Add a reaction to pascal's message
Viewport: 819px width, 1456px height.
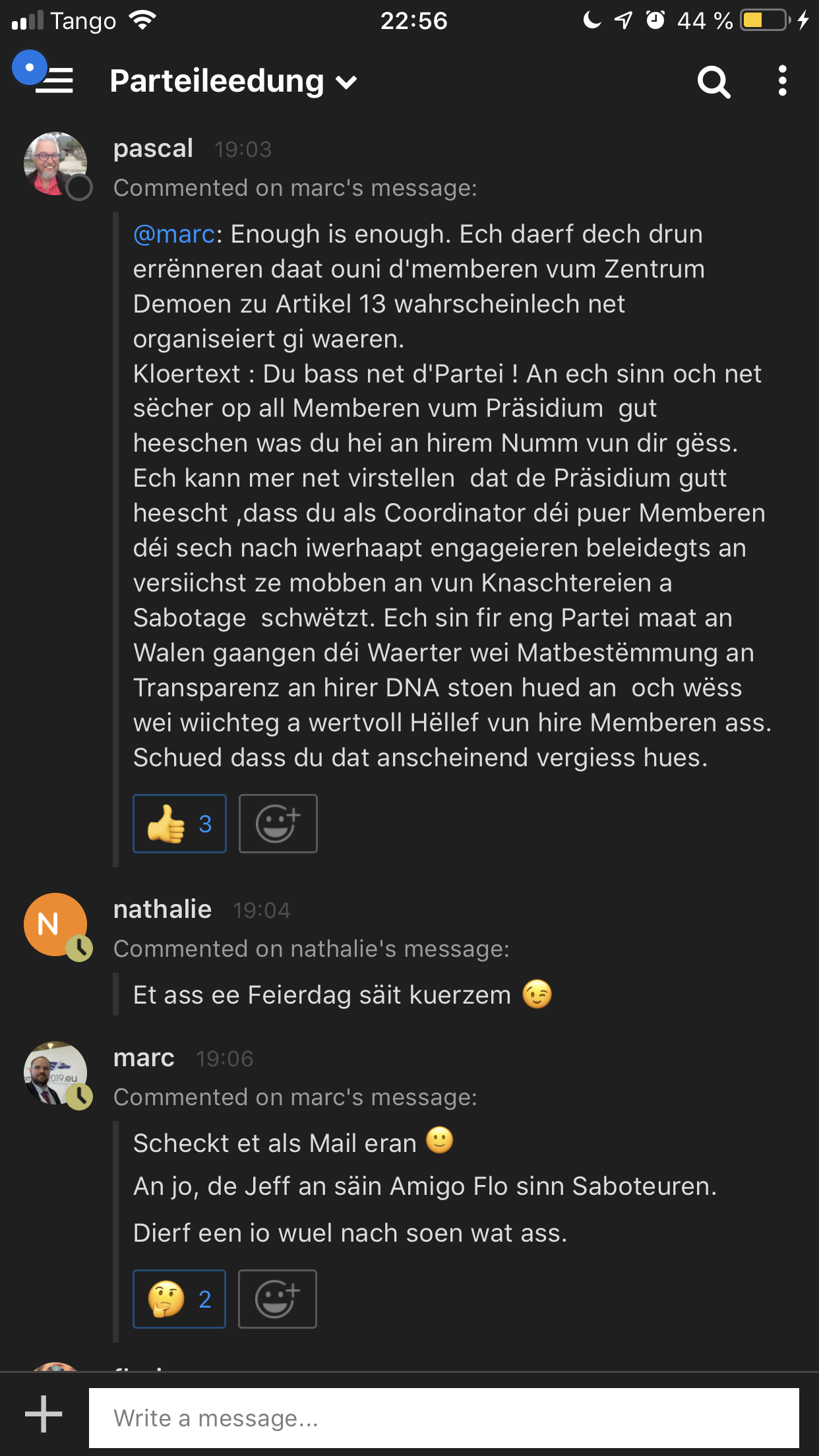coord(278,824)
